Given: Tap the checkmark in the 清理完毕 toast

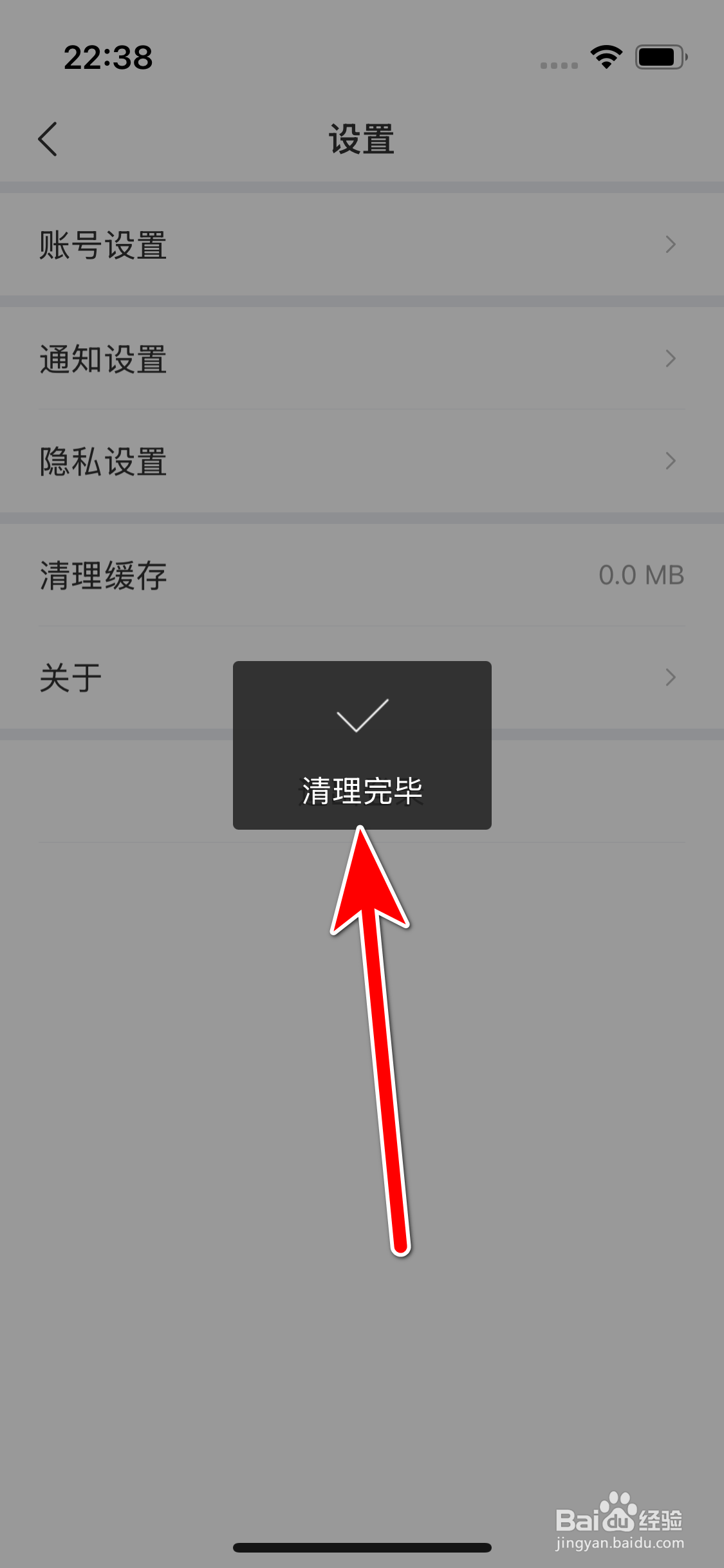Looking at the screenshot, I should pyautogui.click(x=362, y=714).
